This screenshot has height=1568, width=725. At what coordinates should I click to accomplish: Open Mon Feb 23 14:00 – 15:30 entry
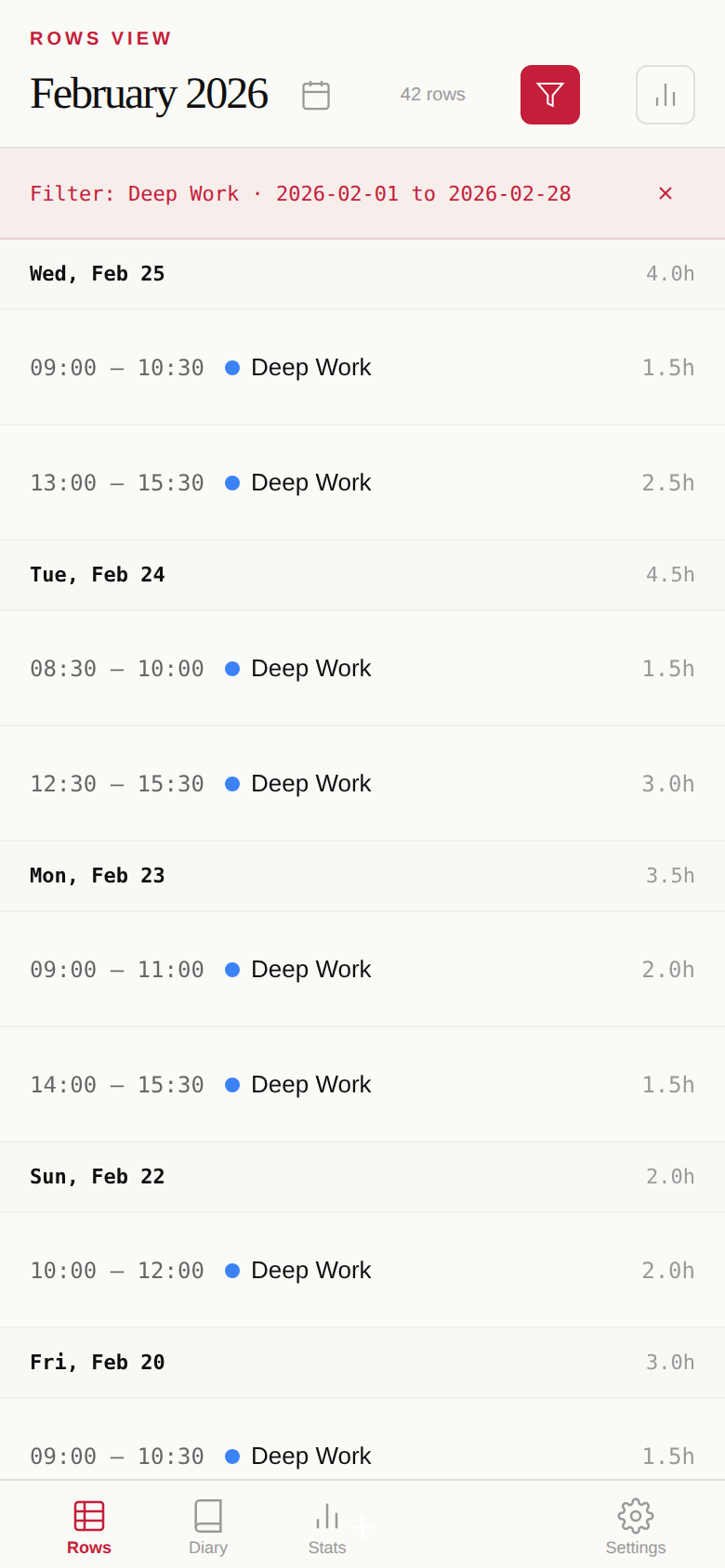[362, 1085]
